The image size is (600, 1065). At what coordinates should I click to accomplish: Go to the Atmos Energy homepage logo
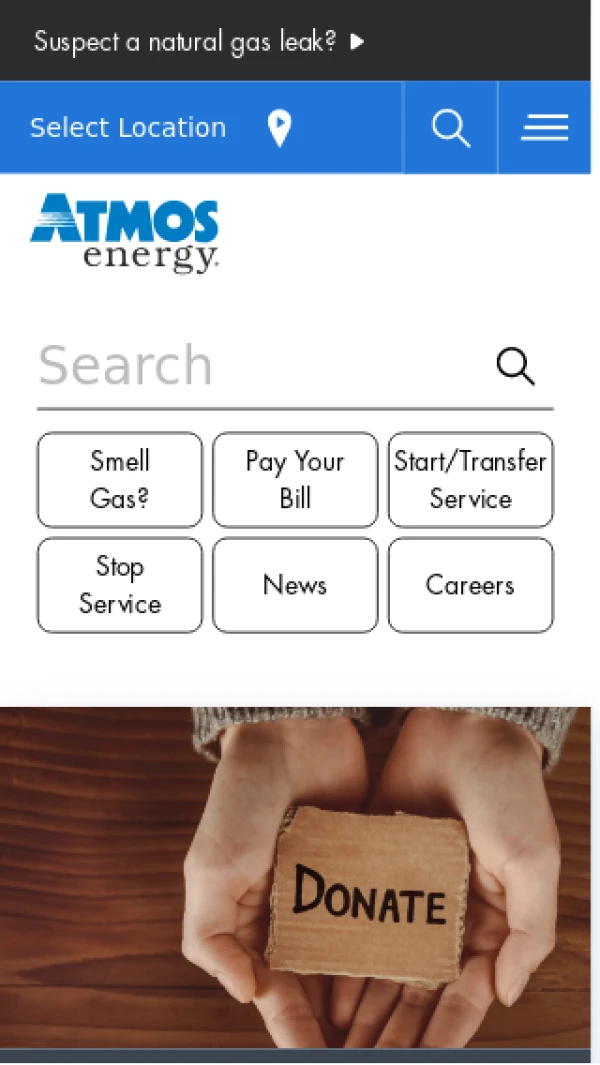point(125,233)
